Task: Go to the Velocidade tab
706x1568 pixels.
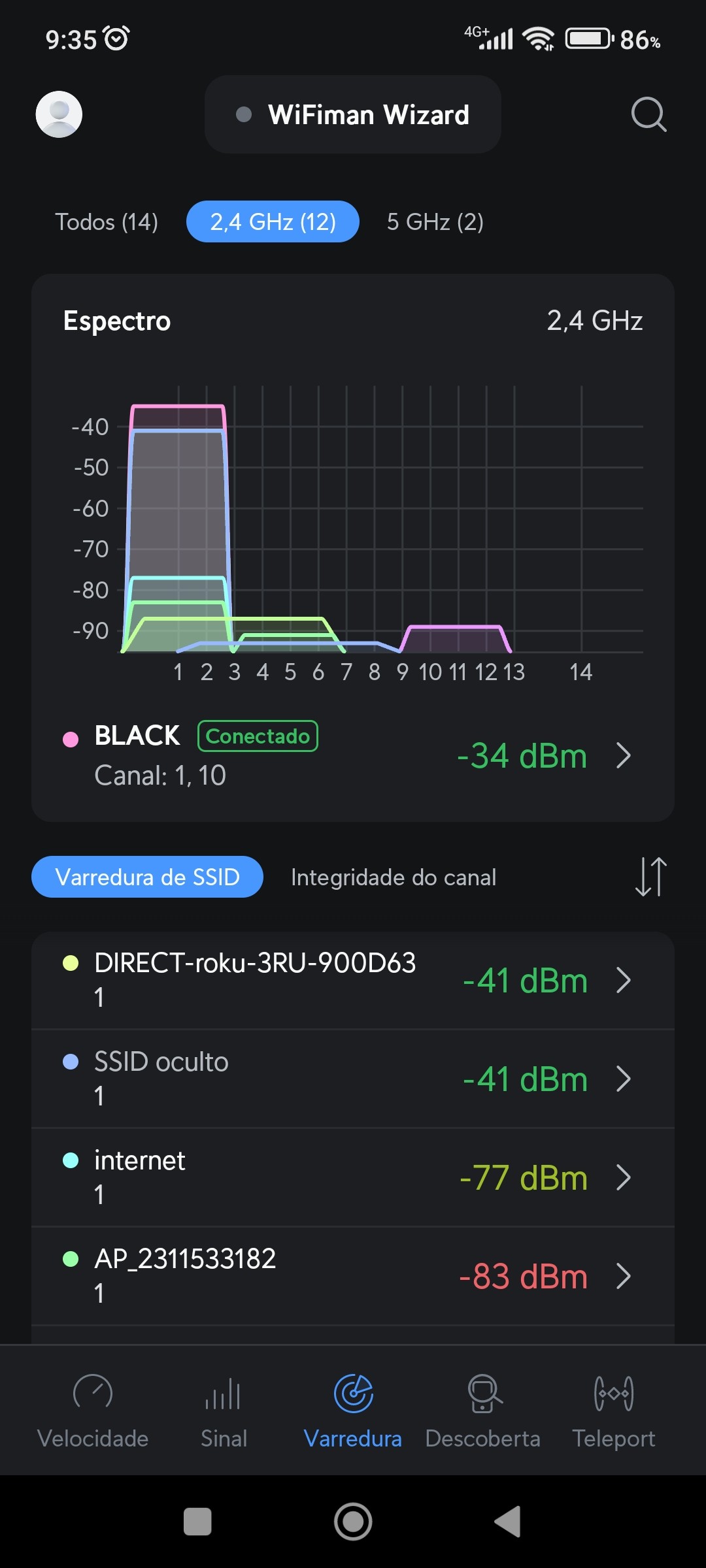Action: click(93, 1411)
